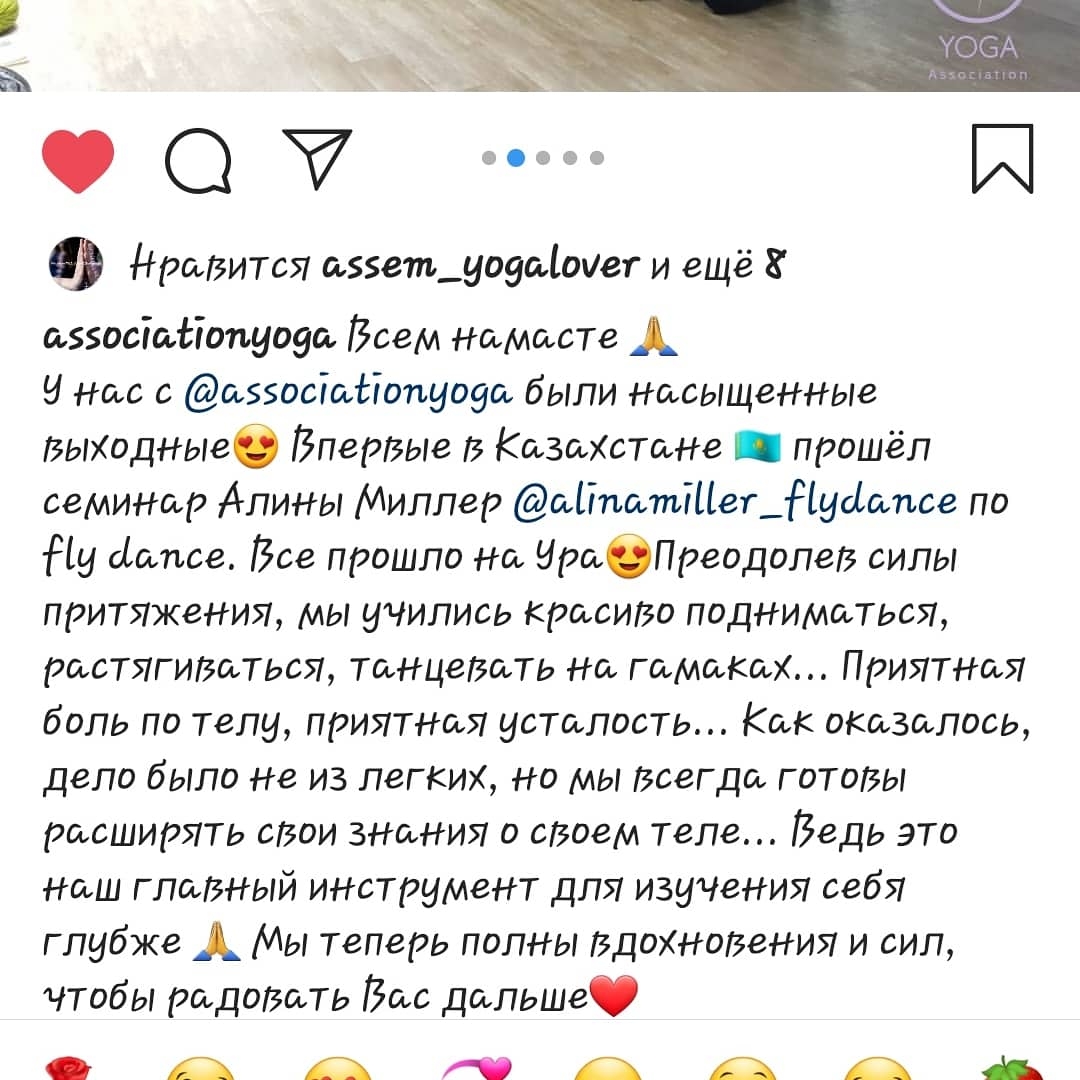Unlike the post with the red heart
Viewport: 1080px width, 1080px height.
point(78,161)
